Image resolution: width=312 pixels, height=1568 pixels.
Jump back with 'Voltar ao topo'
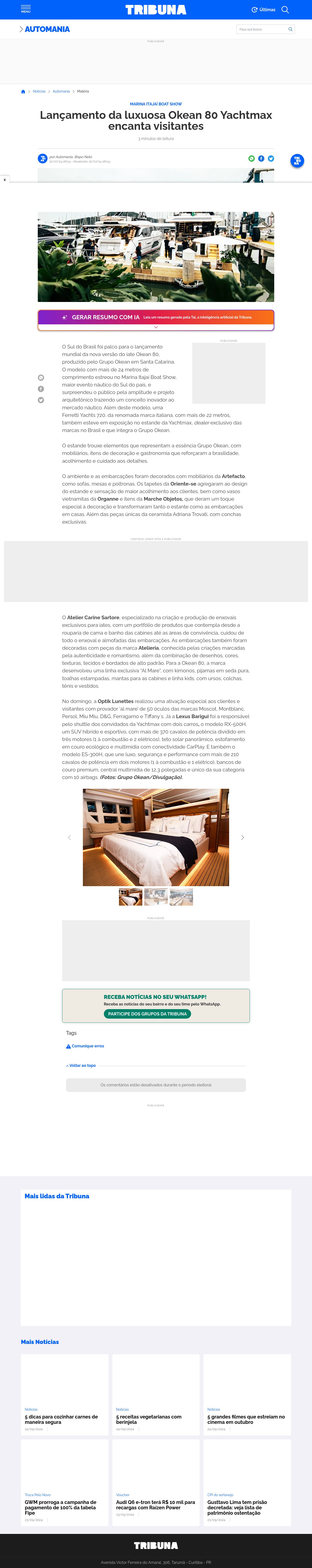81,1065
